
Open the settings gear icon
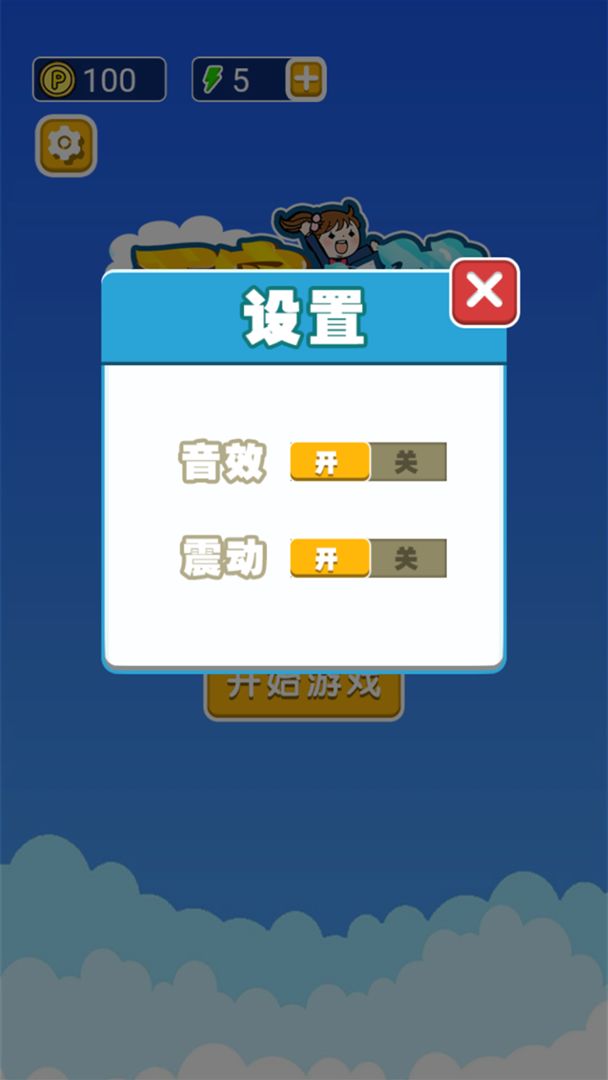(66, 146)
